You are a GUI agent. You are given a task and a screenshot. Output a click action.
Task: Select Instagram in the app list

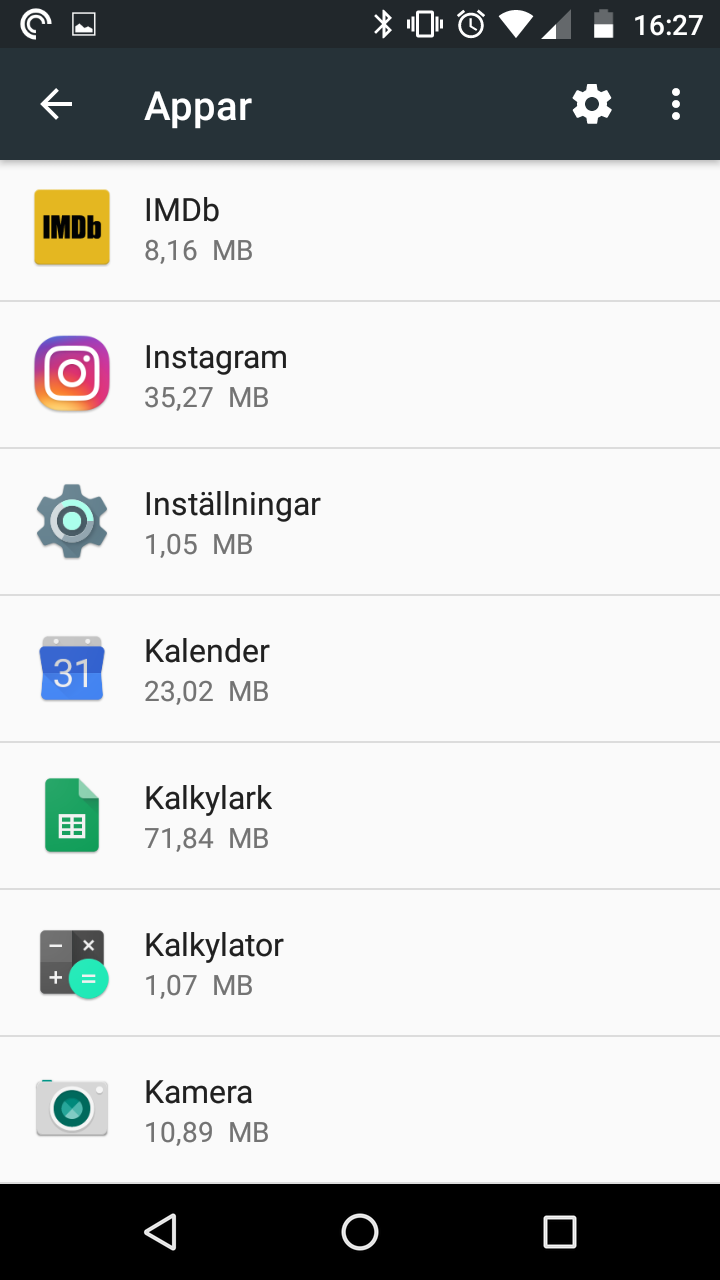click(360, 375)
